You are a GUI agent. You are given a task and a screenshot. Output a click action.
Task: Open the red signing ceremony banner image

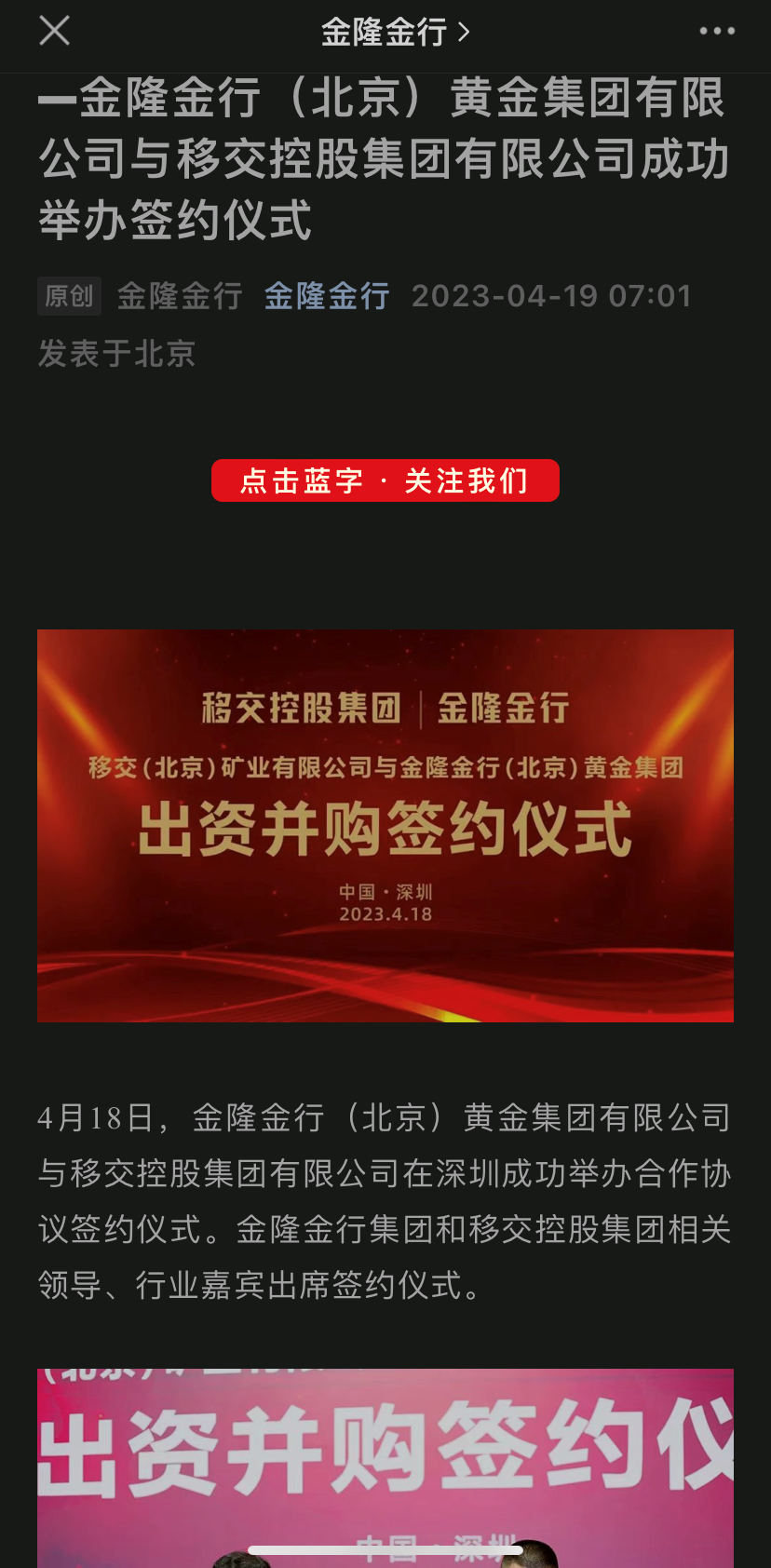pos(385,825)
